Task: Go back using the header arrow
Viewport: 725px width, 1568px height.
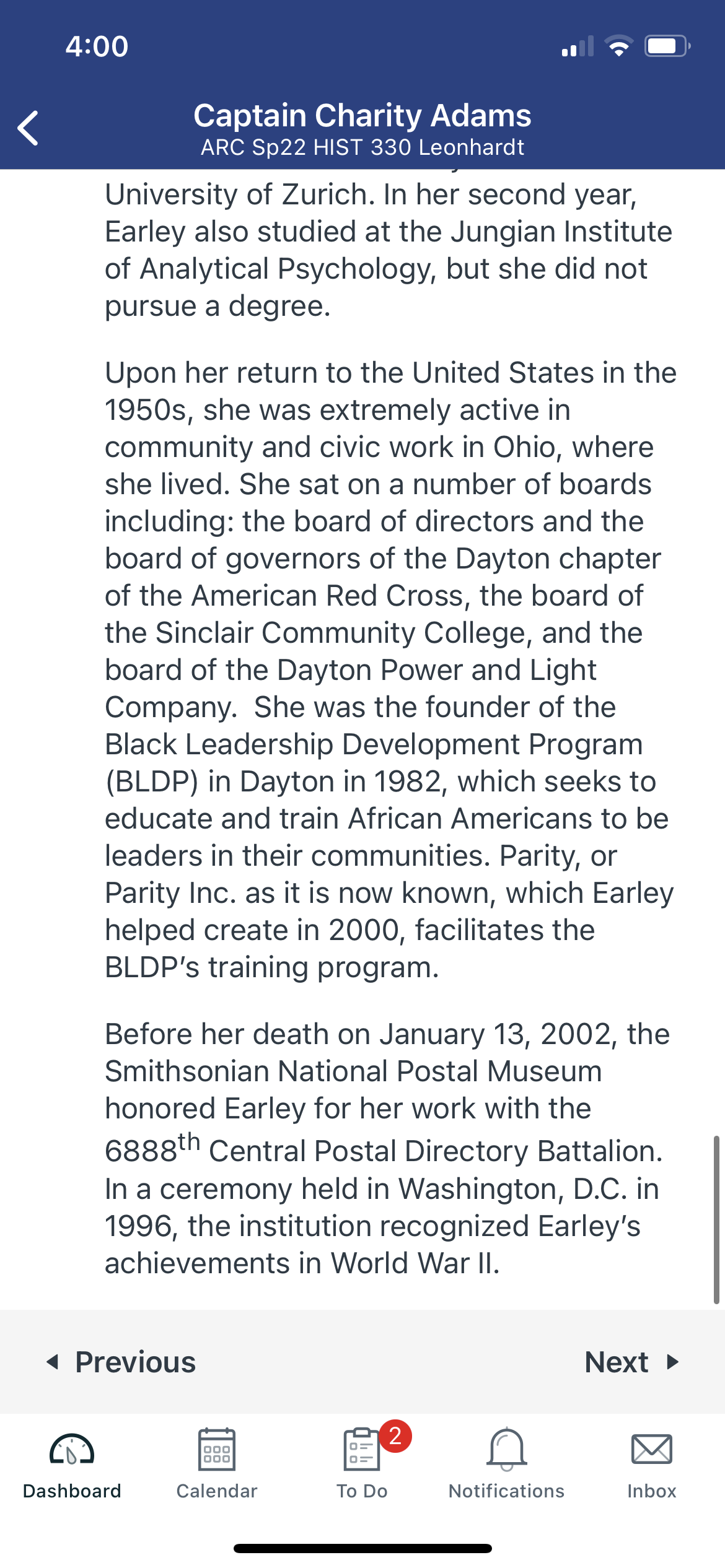Action: pos(28,128)
